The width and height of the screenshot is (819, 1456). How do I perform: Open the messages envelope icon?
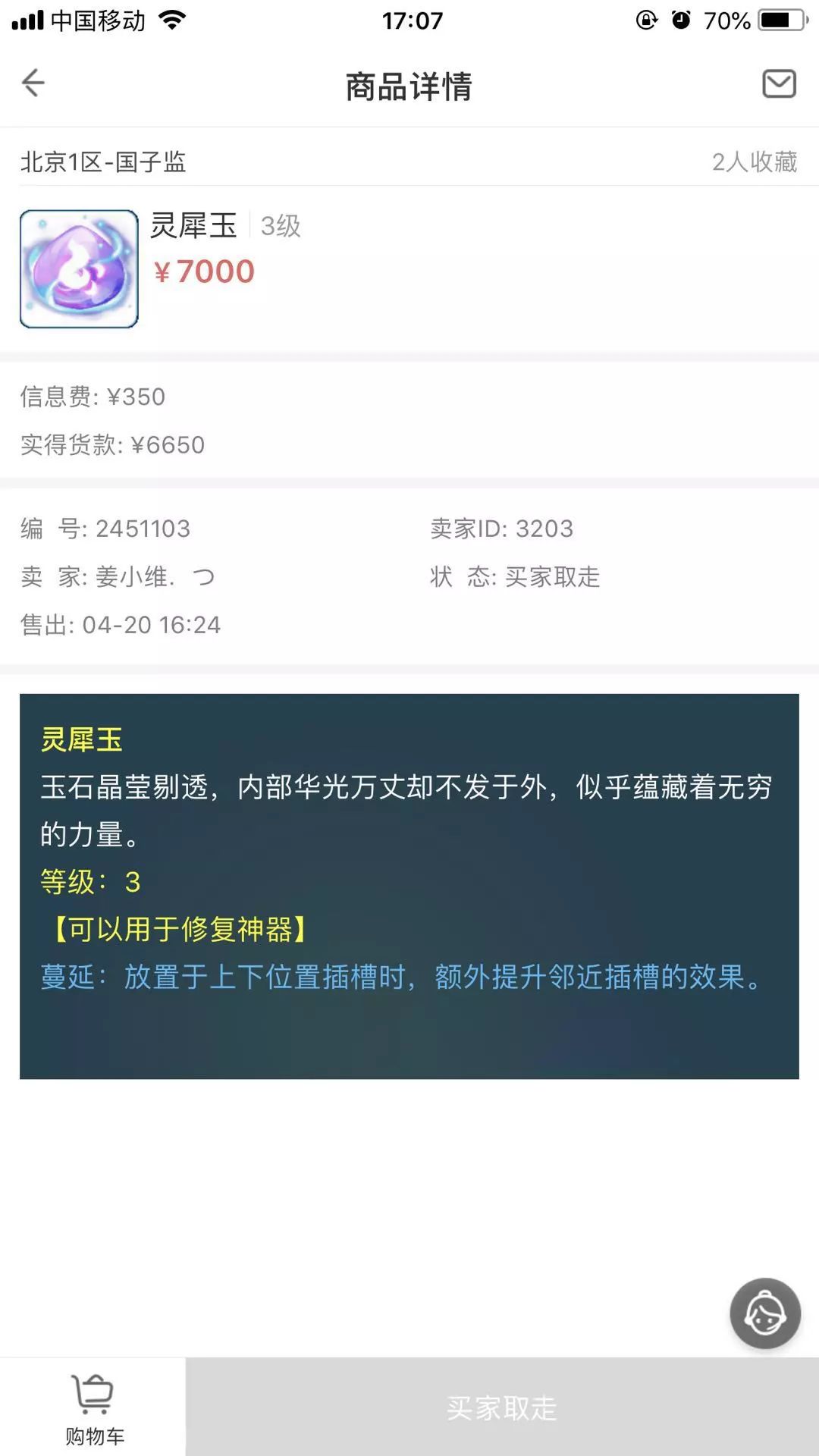coord(779,83)
